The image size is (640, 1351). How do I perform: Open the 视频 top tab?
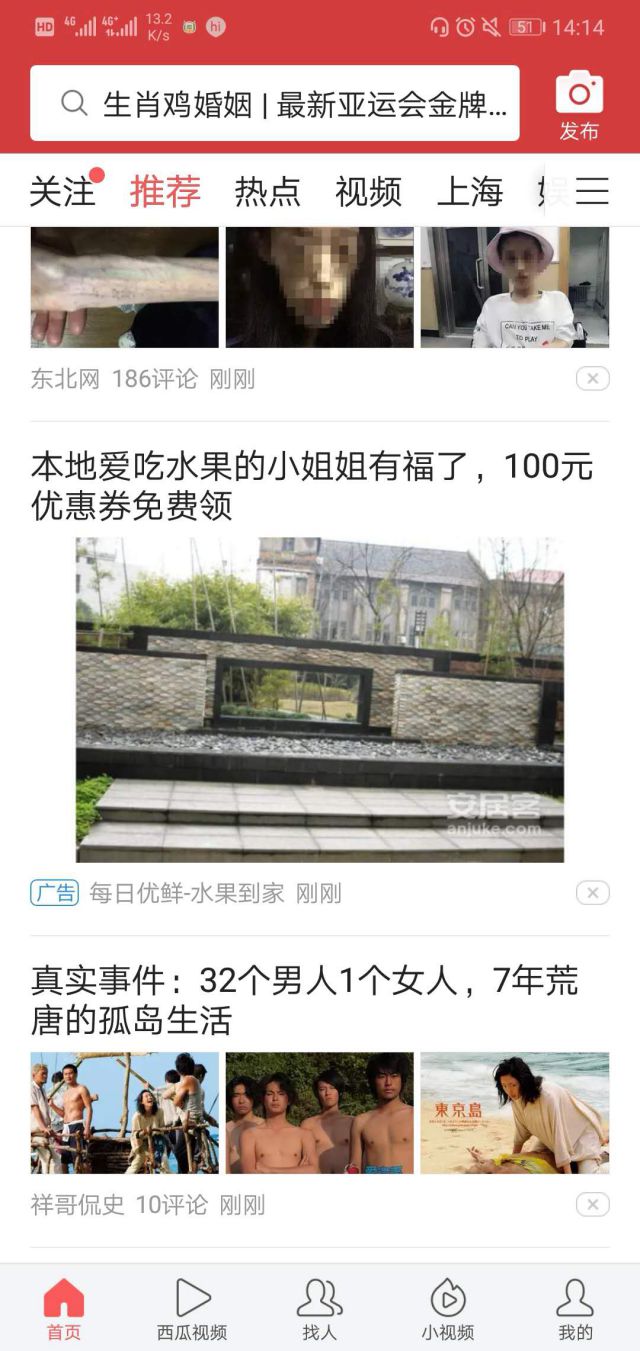(368, 191)
